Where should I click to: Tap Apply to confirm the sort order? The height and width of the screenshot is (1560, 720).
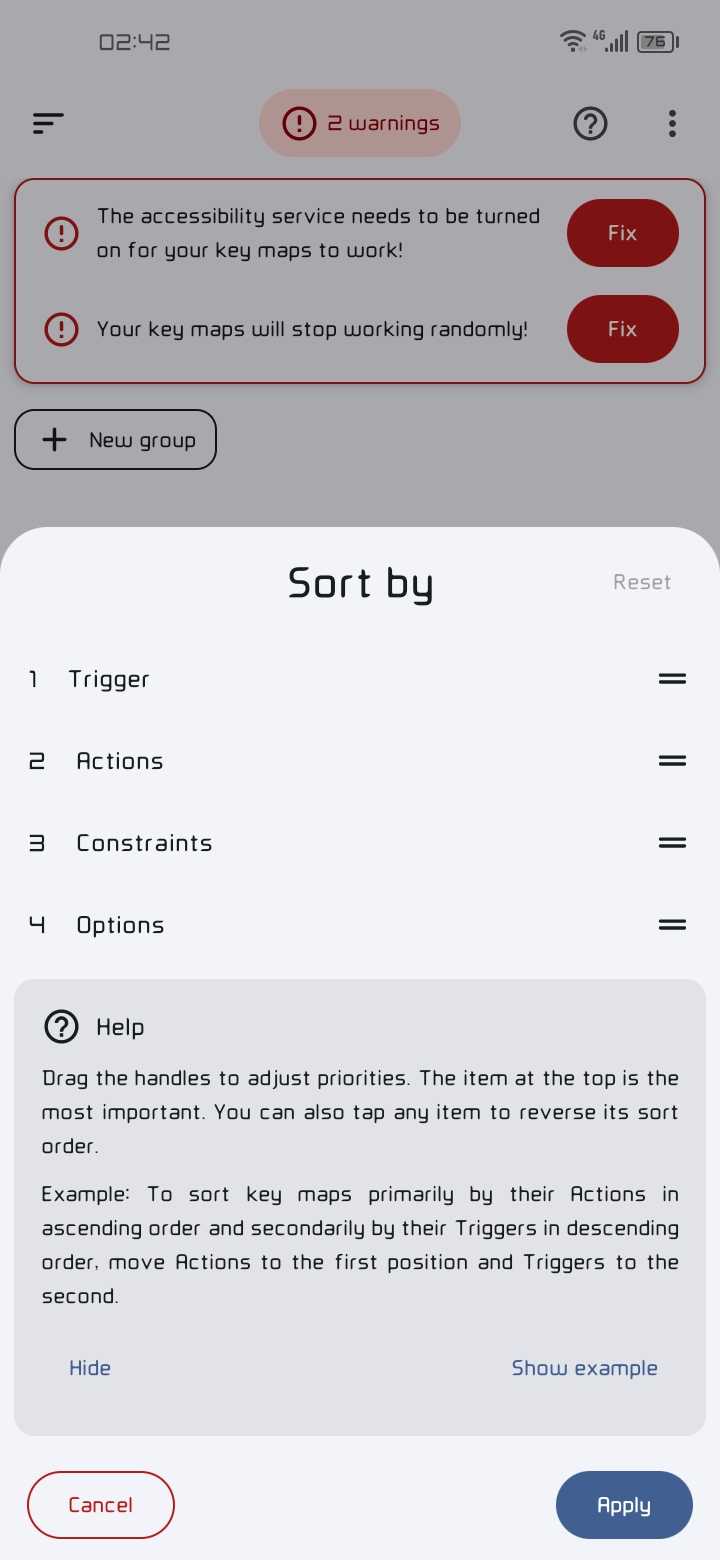[x=624, y=1504]
